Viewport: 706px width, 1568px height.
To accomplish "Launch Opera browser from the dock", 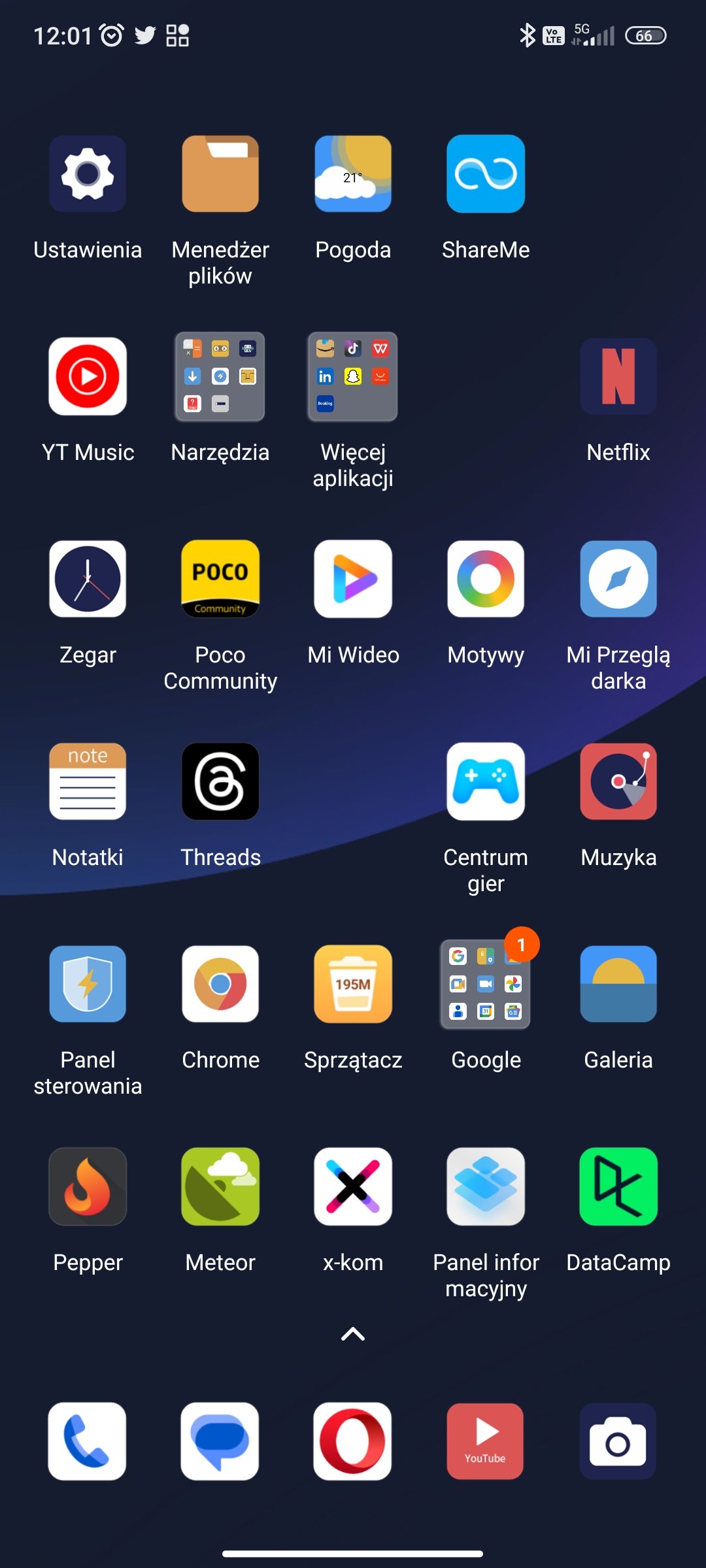I will pyautogui.click(x=353, y=1441).
